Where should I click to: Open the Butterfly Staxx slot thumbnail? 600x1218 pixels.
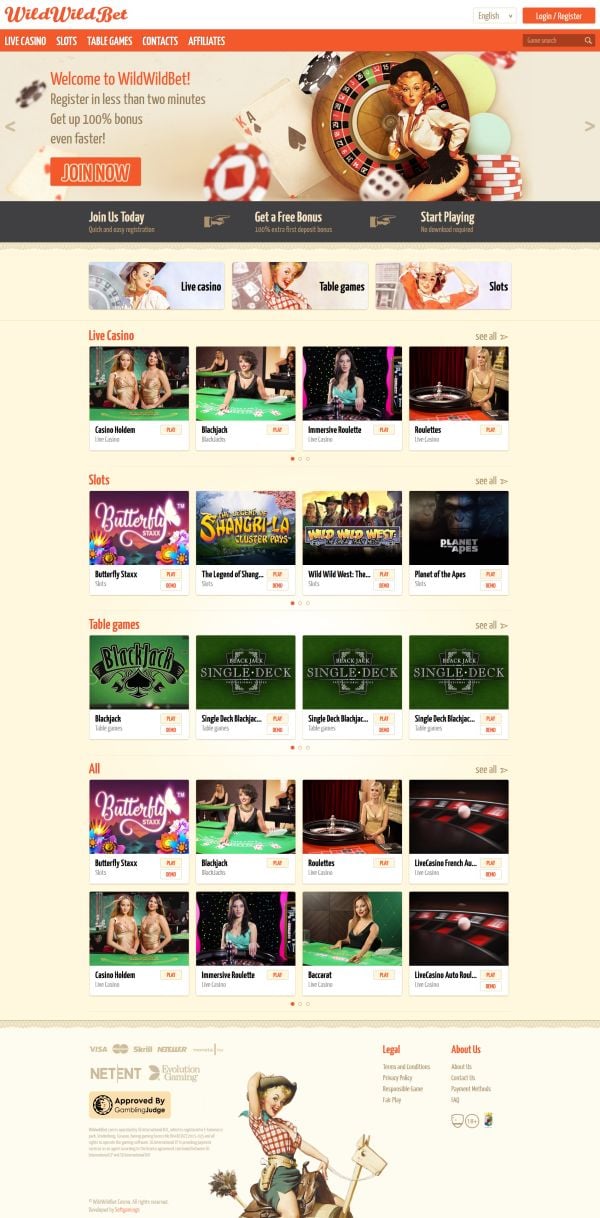(139, 528)
